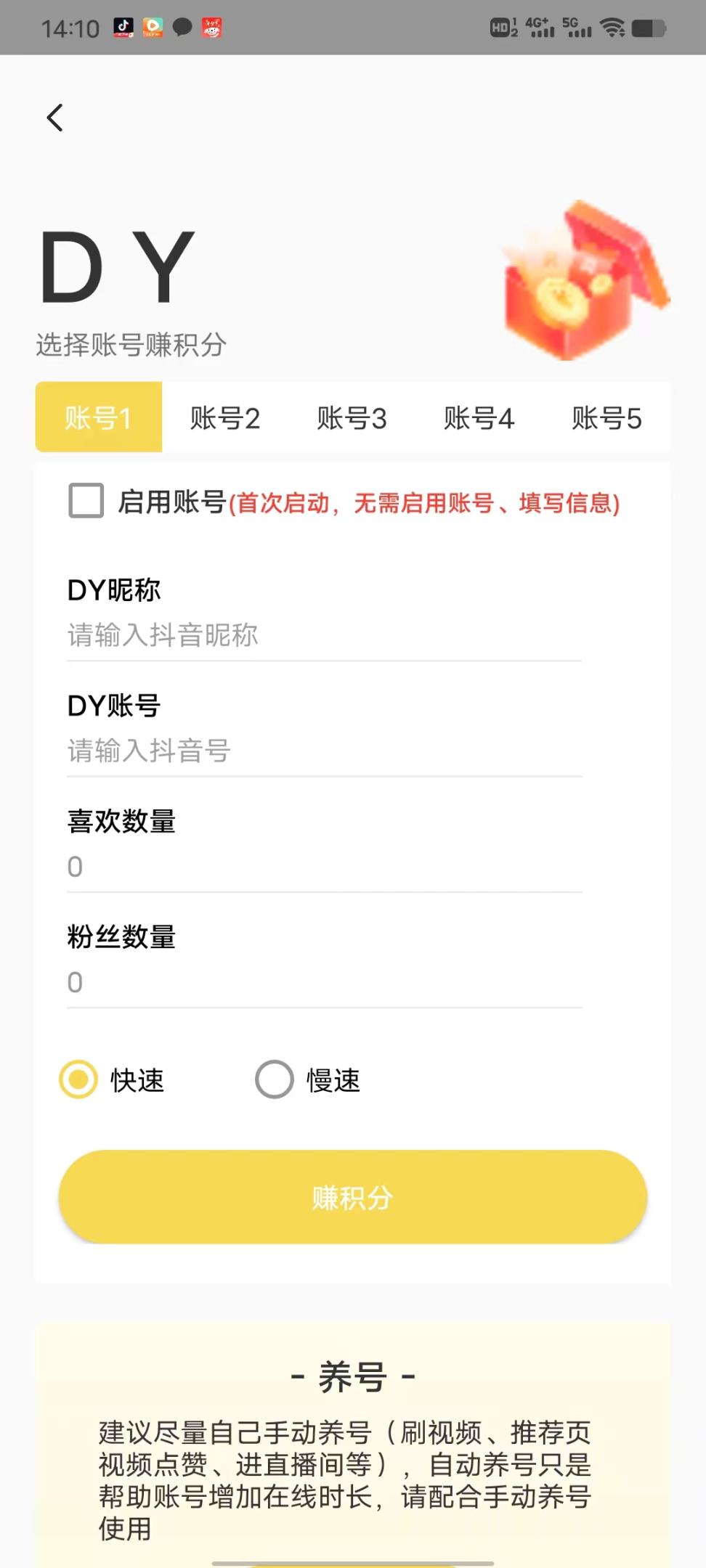Open the Douyin notification icon in status bar
The height and width of the screenshot is (1568, 706).
point(122,27)
